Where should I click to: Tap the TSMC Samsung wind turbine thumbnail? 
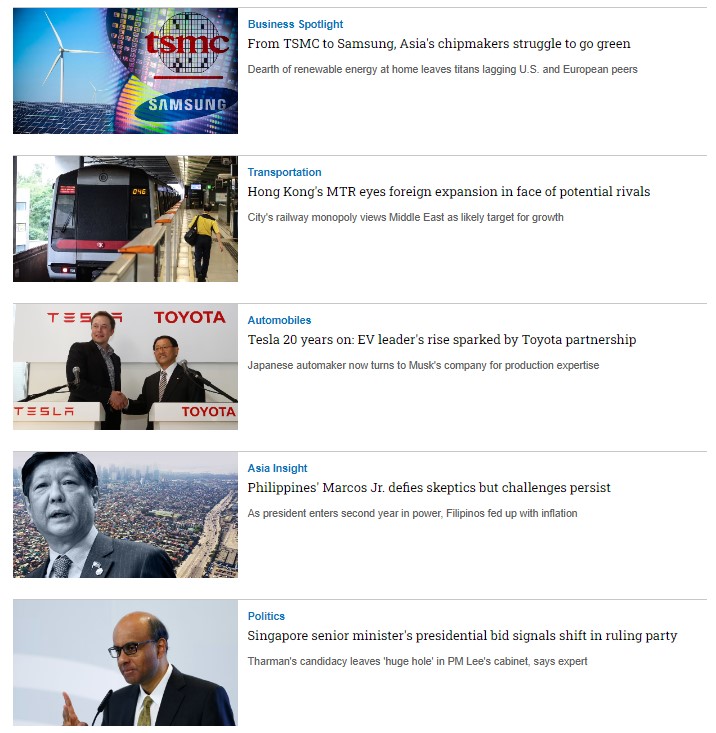(125, 71)
